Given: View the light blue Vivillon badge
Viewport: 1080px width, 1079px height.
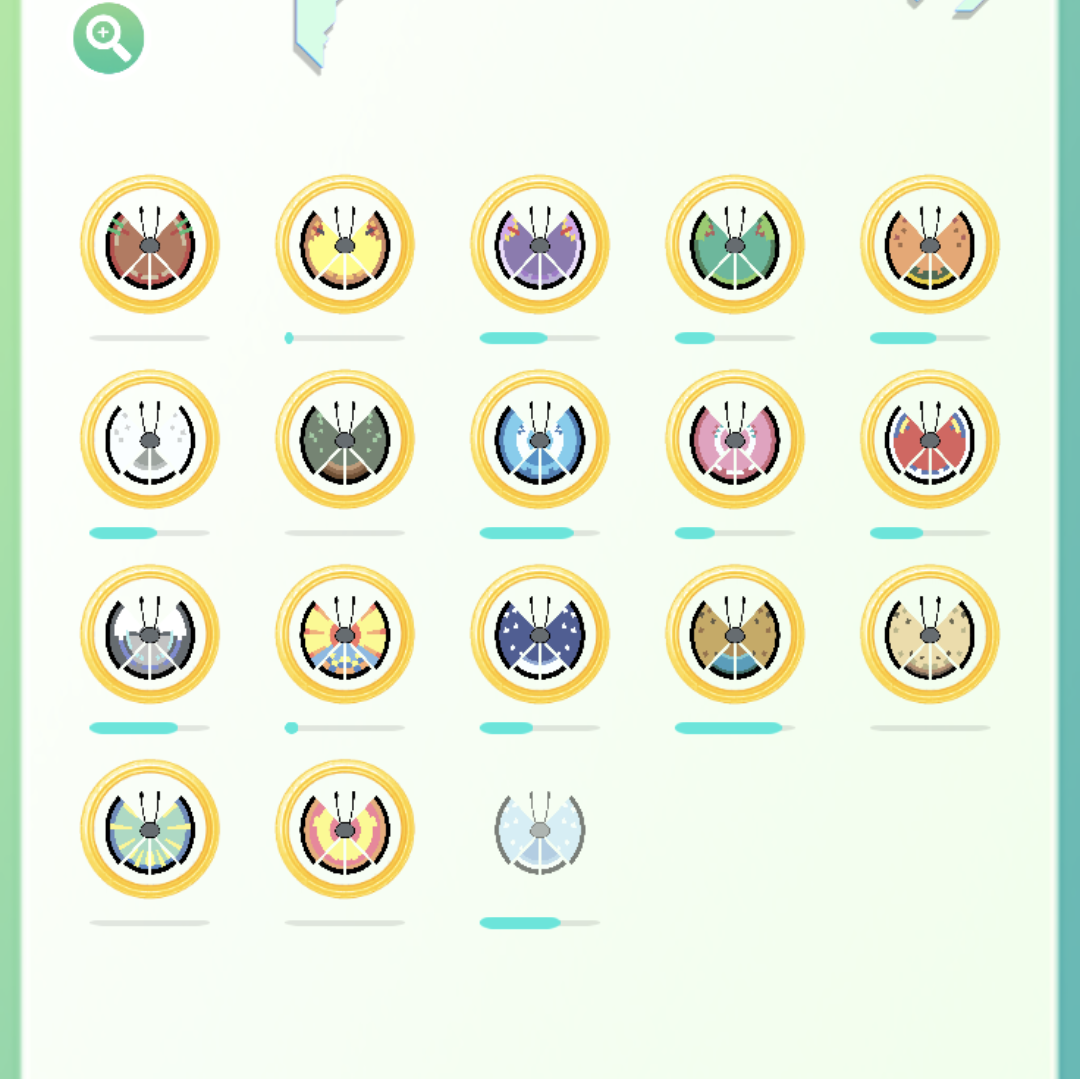Looking at the screenshot, I should 540,440.
